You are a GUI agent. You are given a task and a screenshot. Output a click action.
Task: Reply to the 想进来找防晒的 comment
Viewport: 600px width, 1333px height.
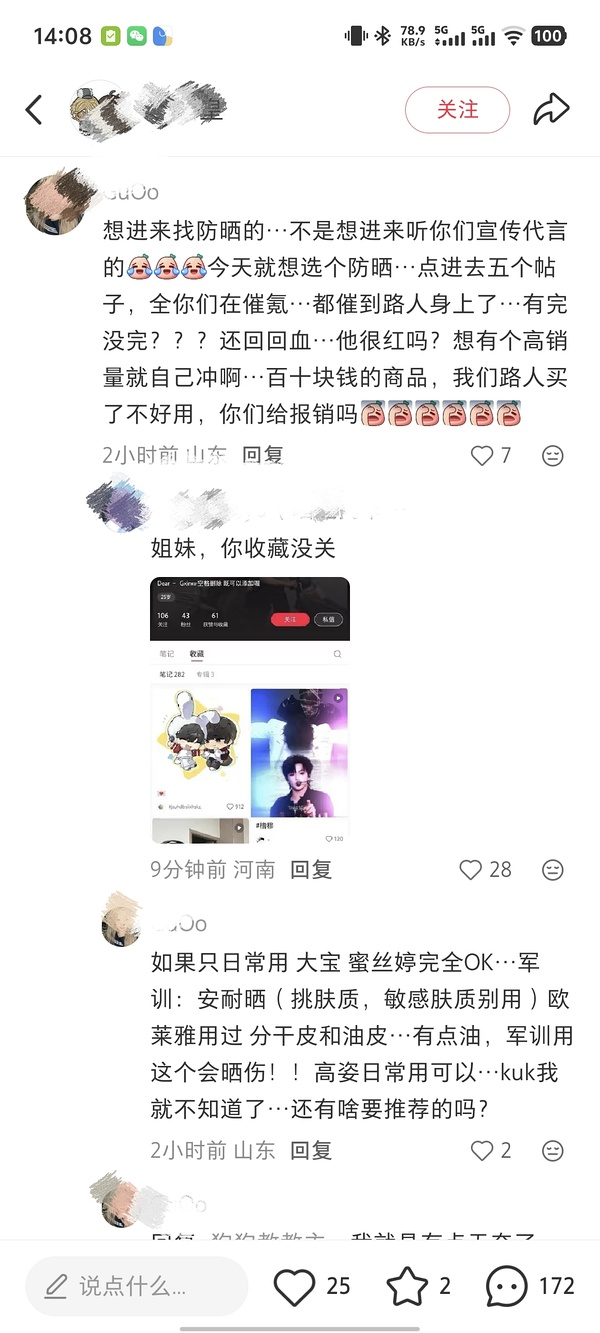coord(263,455)
